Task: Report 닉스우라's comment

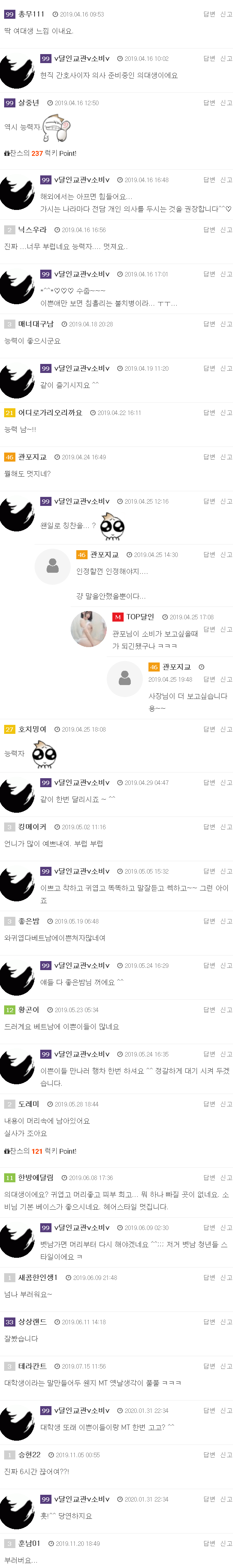Action: click(226, 229)
